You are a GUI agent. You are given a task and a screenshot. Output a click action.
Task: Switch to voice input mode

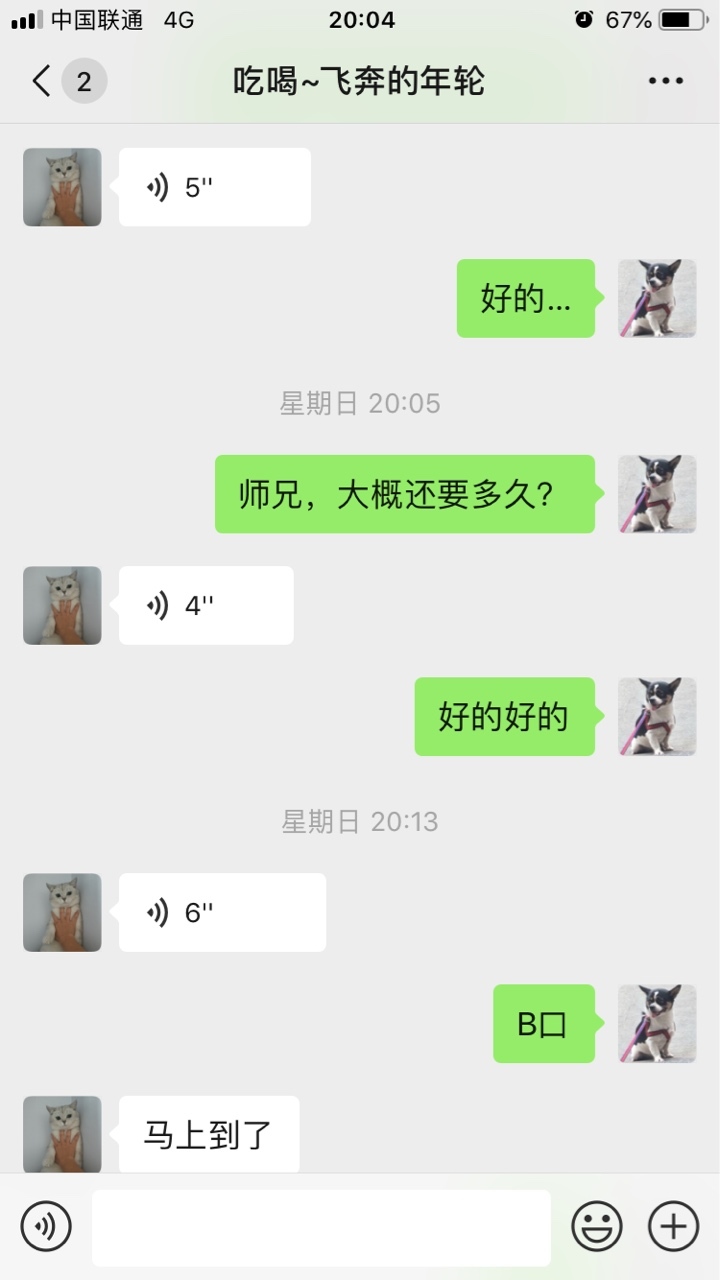46,1226
